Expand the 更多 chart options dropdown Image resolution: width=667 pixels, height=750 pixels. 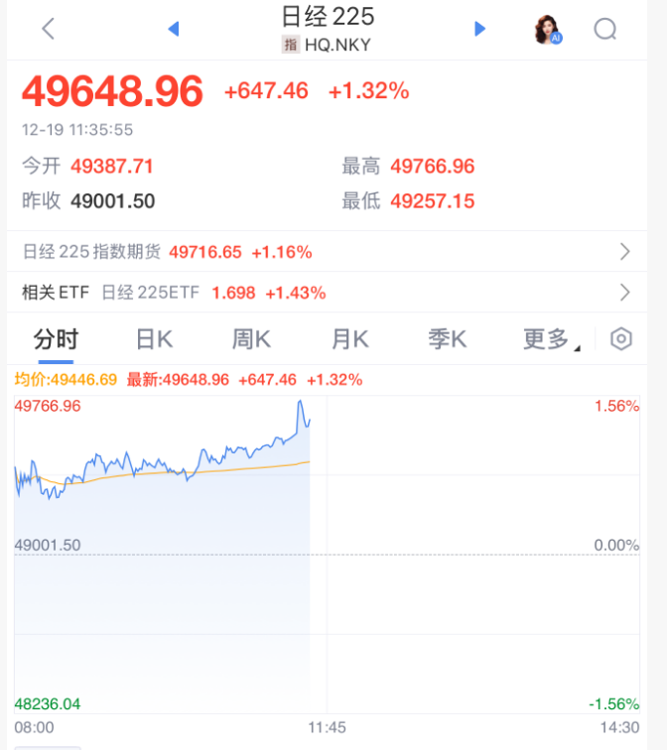point(548,339)
